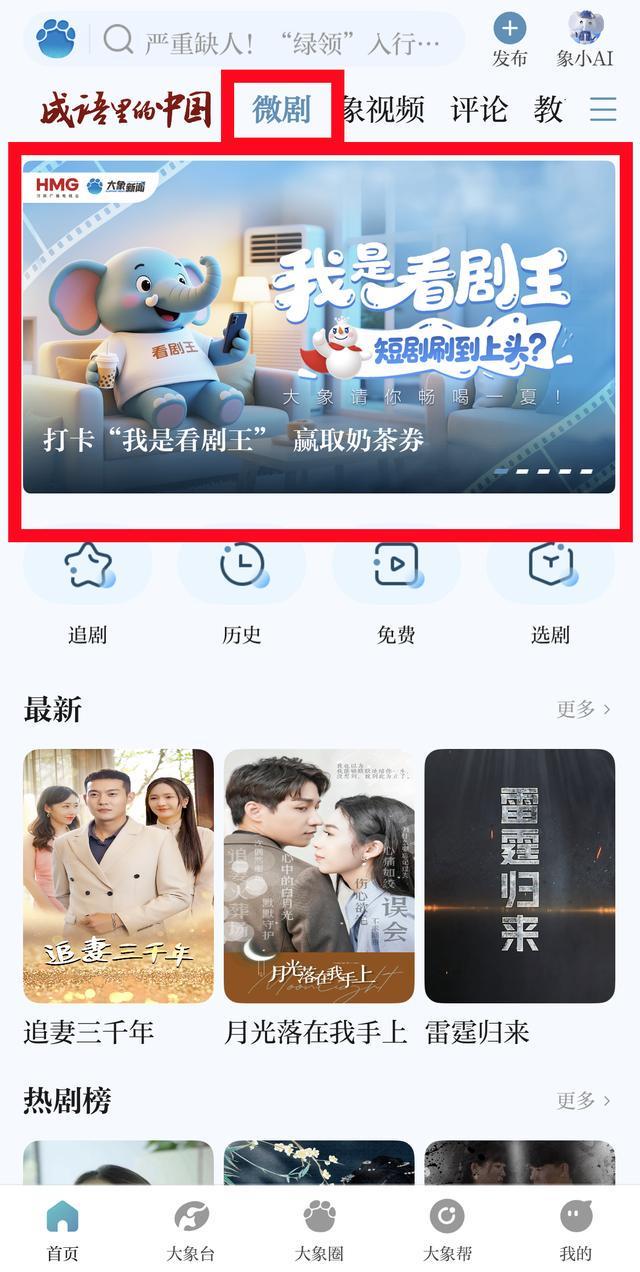Switch to the 成语里的中国 tab
The image size is (640, 1272).
coord(126,109)
